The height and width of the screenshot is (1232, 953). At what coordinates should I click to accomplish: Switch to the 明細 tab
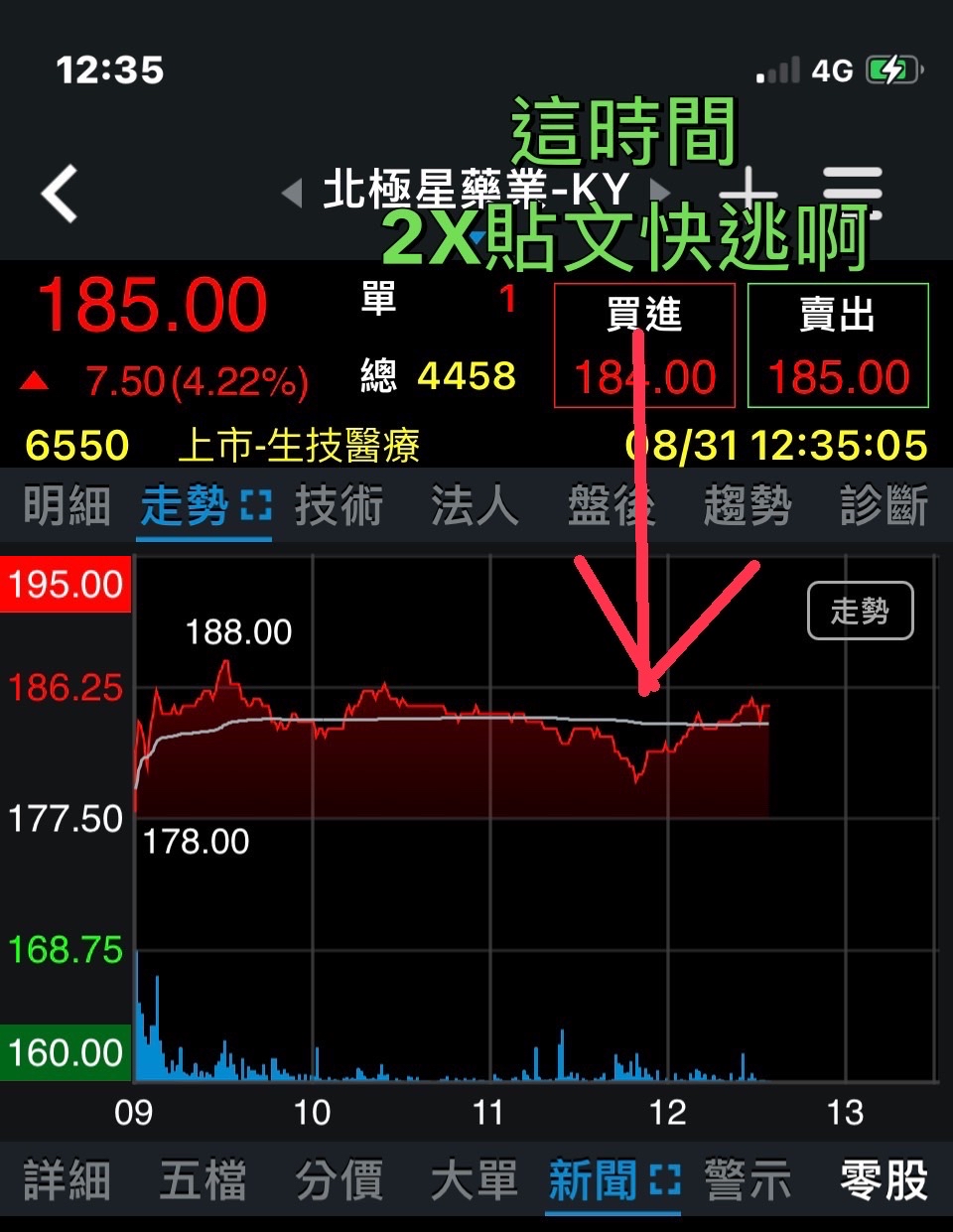pyautogui.click(x=67, y=506)
